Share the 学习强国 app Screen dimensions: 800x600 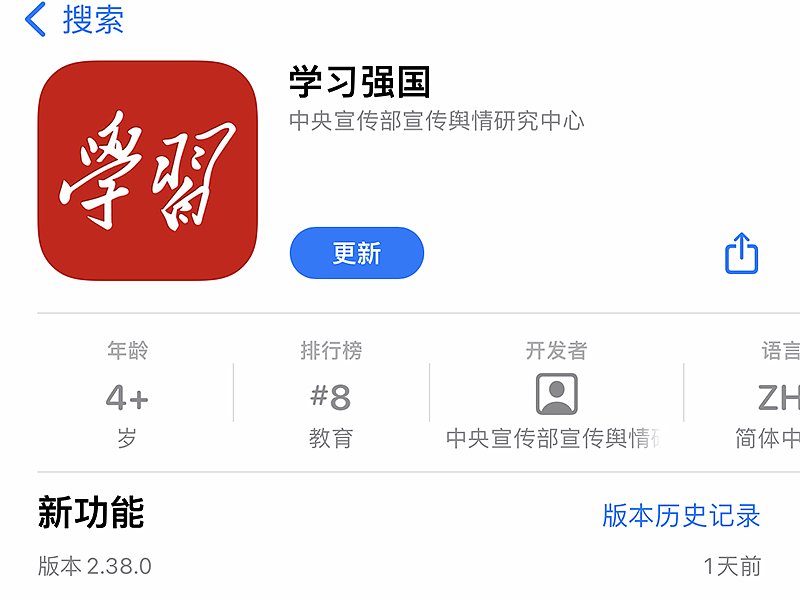741,254
